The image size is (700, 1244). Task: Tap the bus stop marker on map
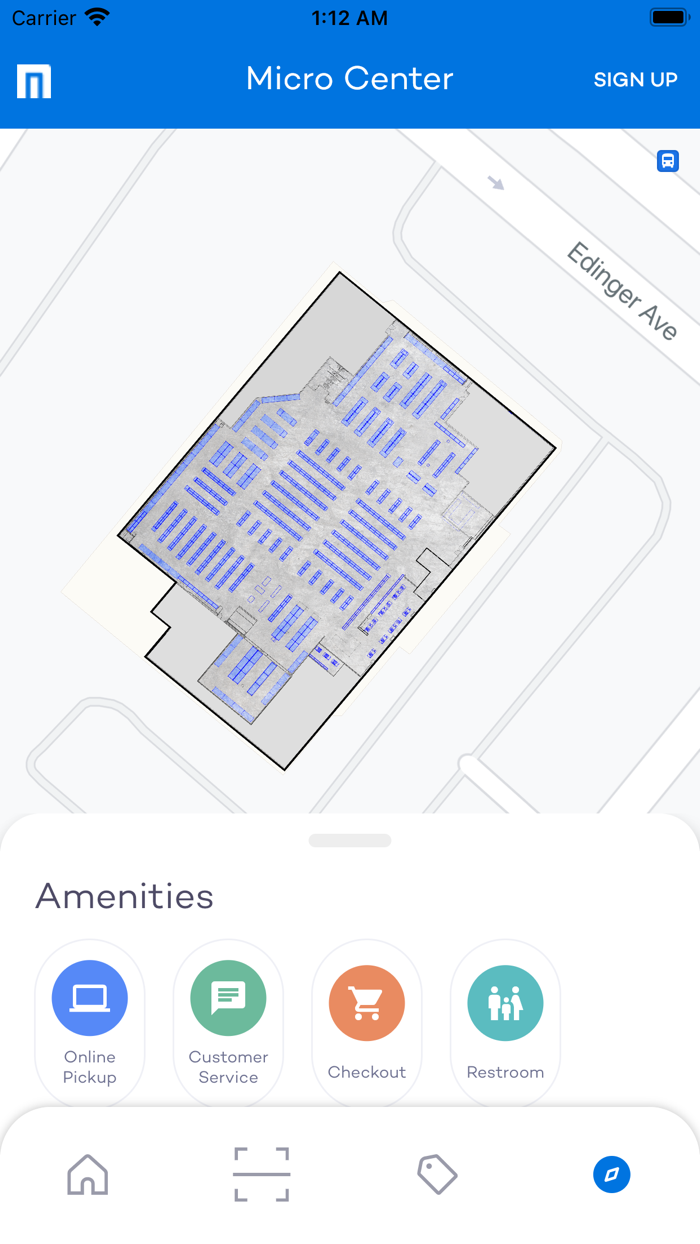tap(668, 161)
